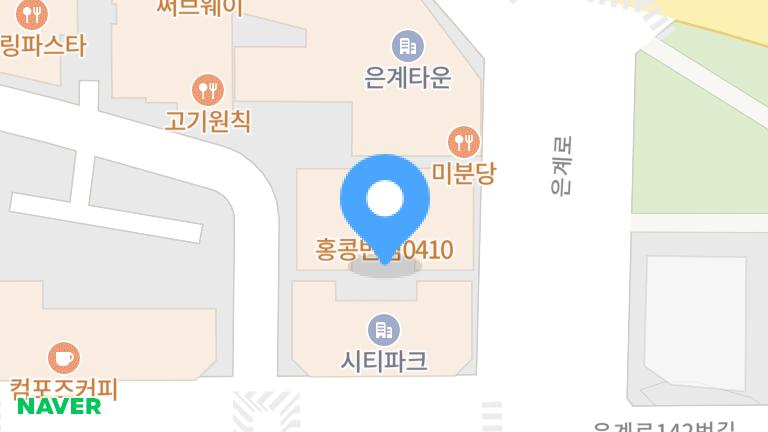This screenshot has width=768, height=432.
Task: Open the 컴포즈커피 cafe marker
Action: (64, 357)
